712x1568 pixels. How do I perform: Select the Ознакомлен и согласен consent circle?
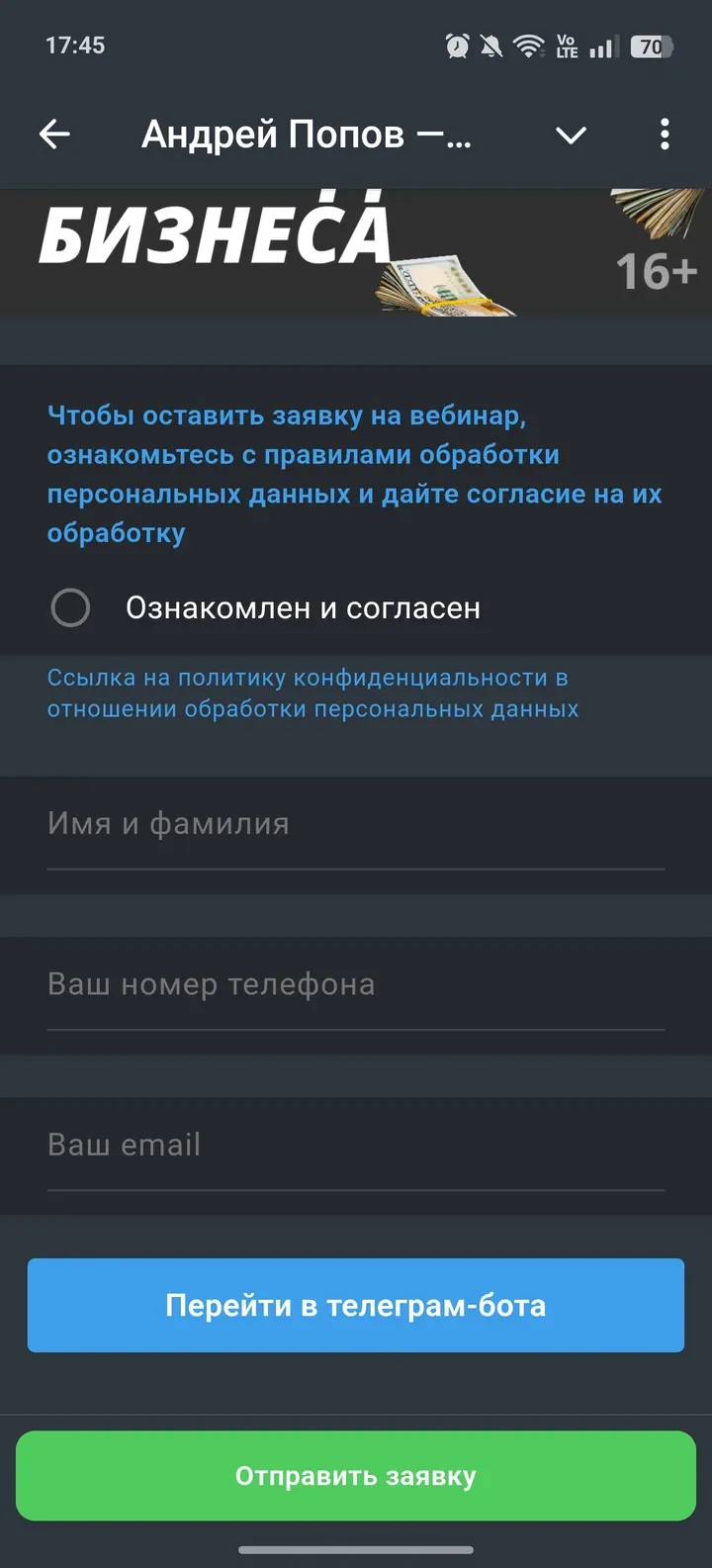click(71, 607)
